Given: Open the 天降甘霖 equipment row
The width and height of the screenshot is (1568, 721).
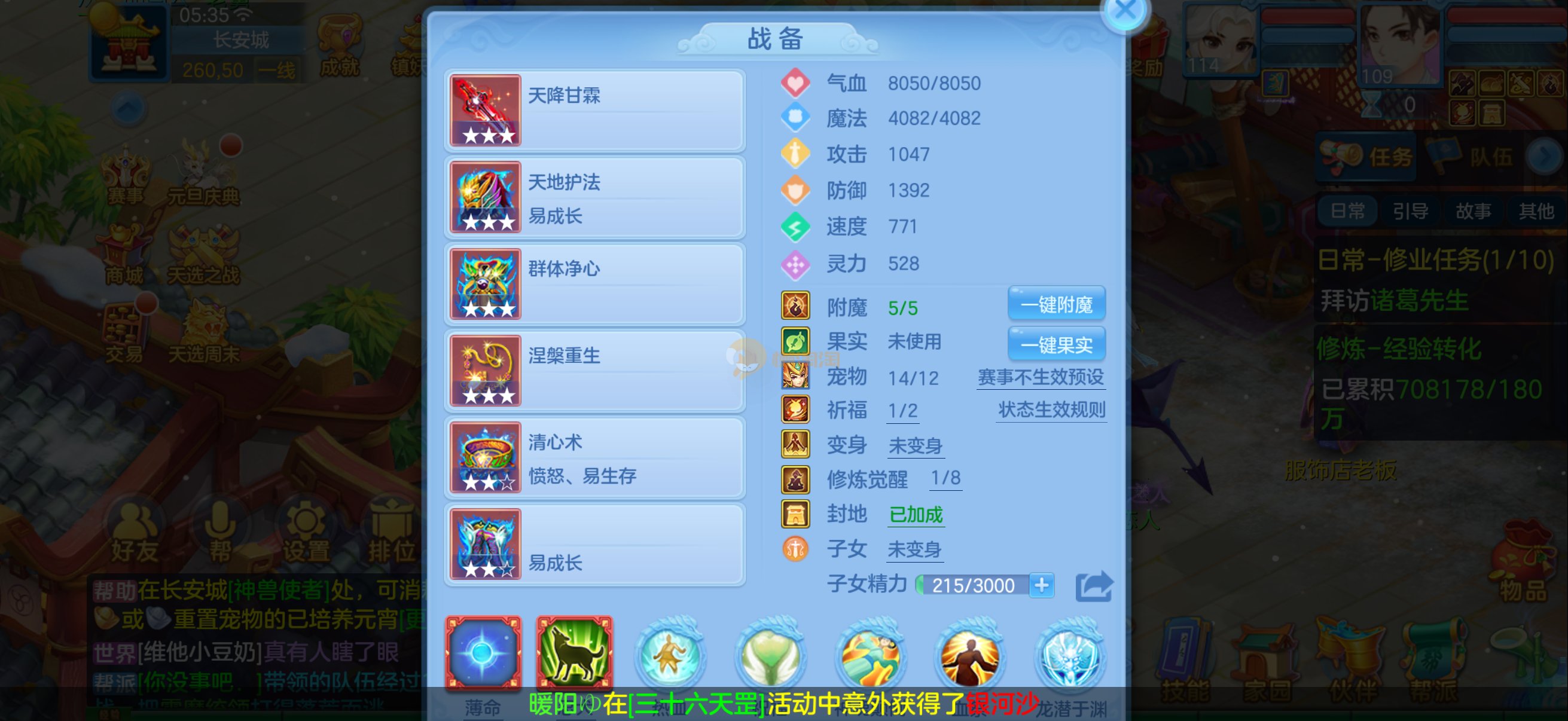Looking at the screenshot, I should [594, 110].
